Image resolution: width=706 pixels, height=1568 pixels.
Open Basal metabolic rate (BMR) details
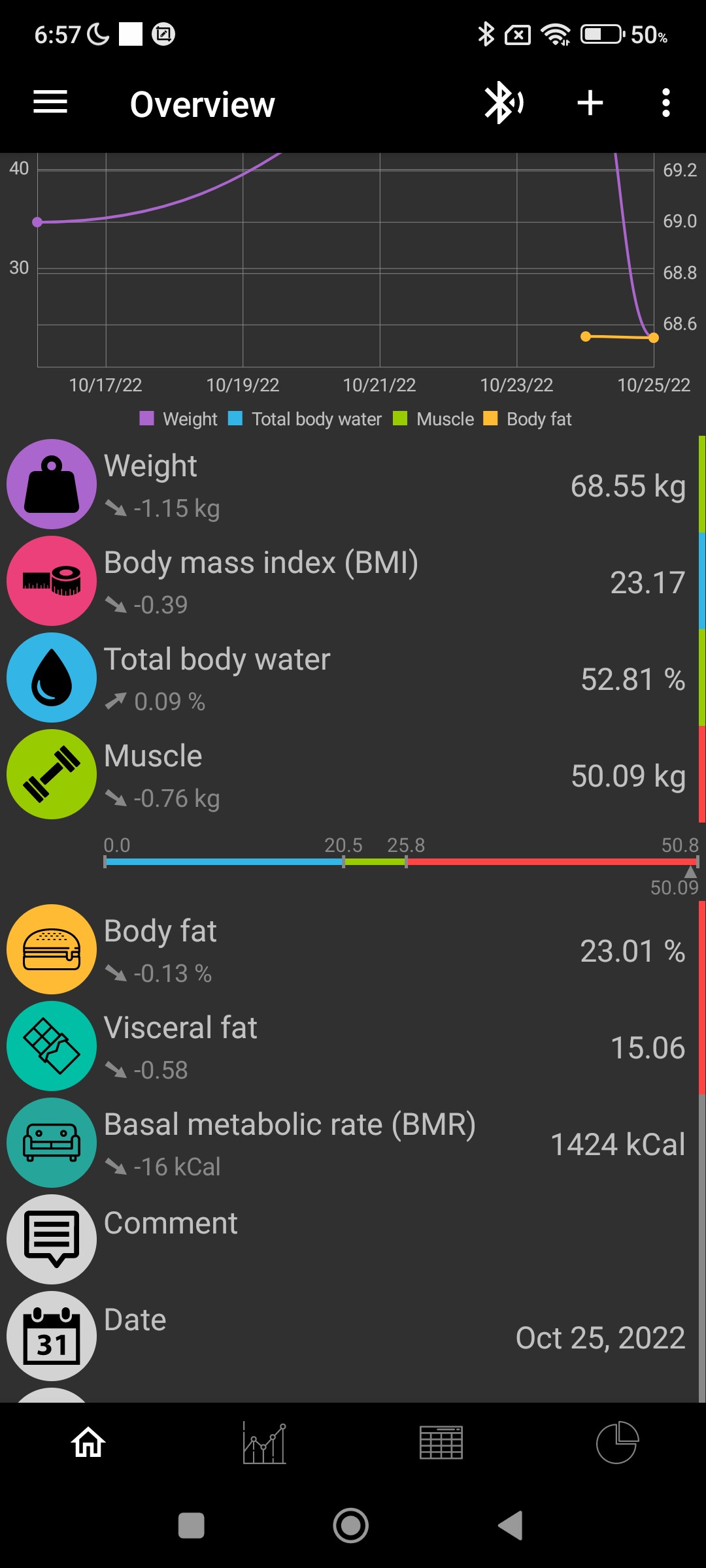click(x=353, y=1143)
